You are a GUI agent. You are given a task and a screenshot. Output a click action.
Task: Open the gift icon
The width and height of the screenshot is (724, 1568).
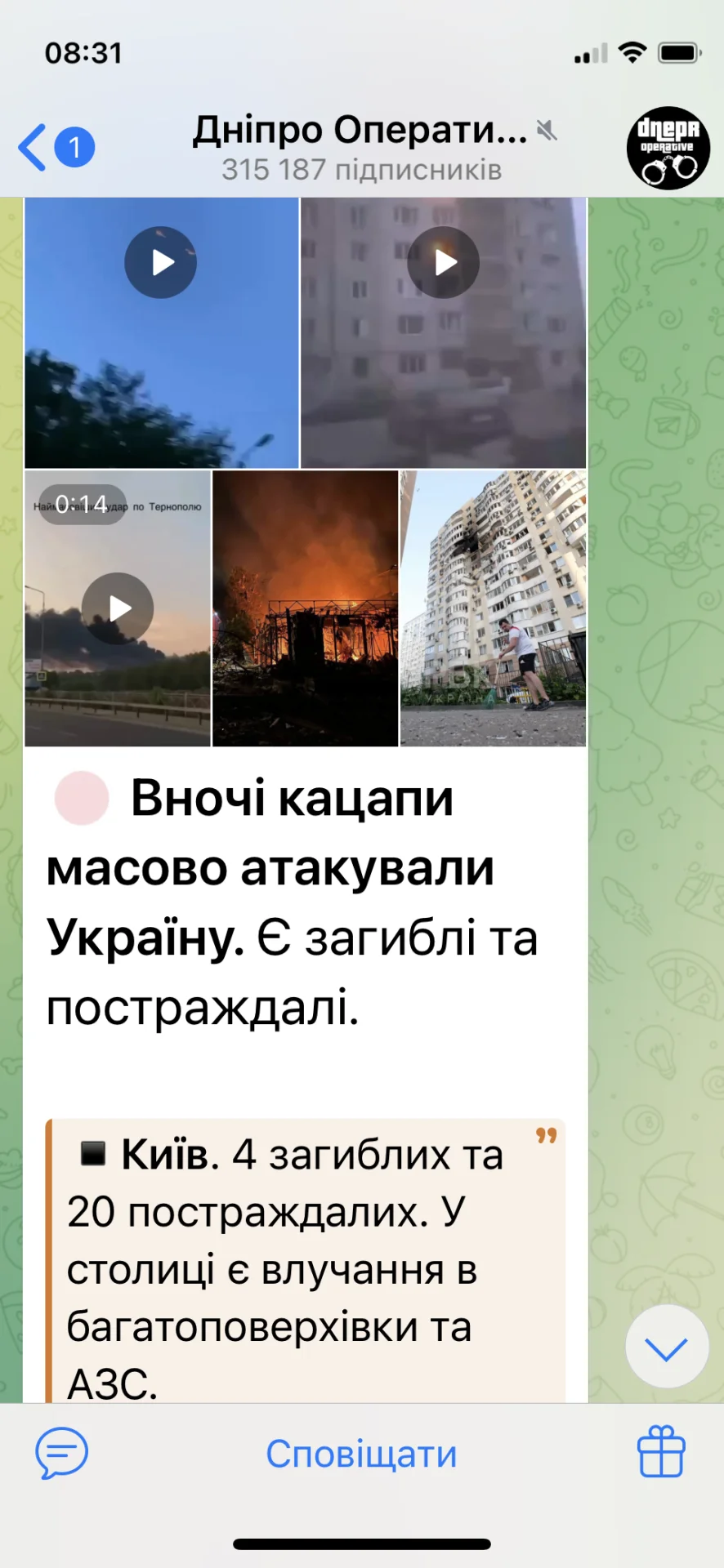[660, 1452]
